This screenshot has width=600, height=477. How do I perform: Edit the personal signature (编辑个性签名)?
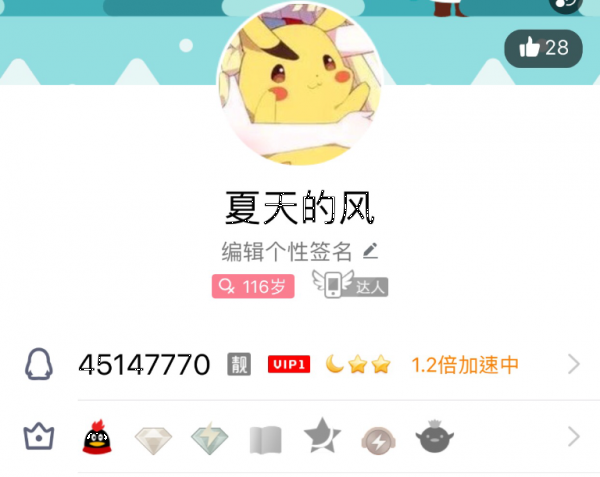coord(299,250)
